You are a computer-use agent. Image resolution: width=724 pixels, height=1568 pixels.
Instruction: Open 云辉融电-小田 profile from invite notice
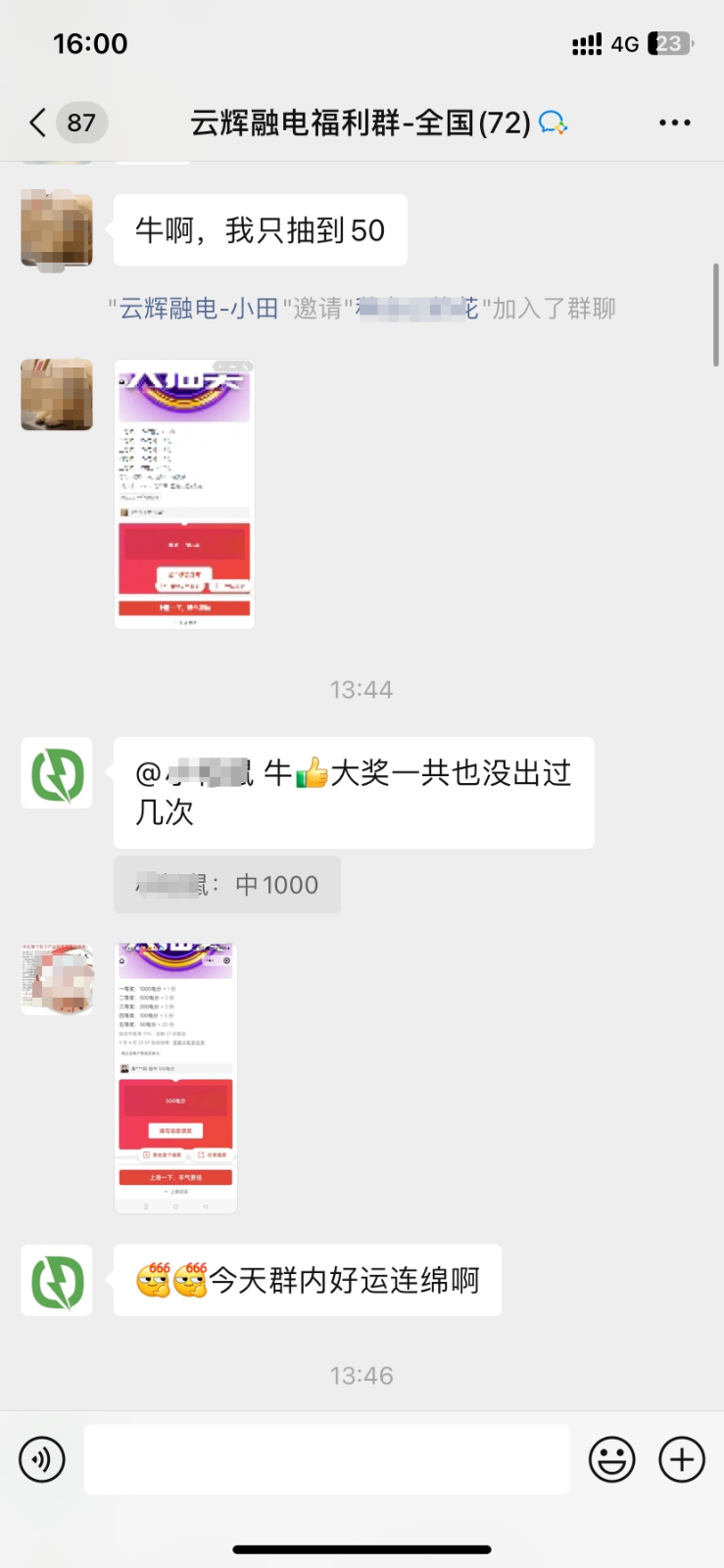click(199, 309)
